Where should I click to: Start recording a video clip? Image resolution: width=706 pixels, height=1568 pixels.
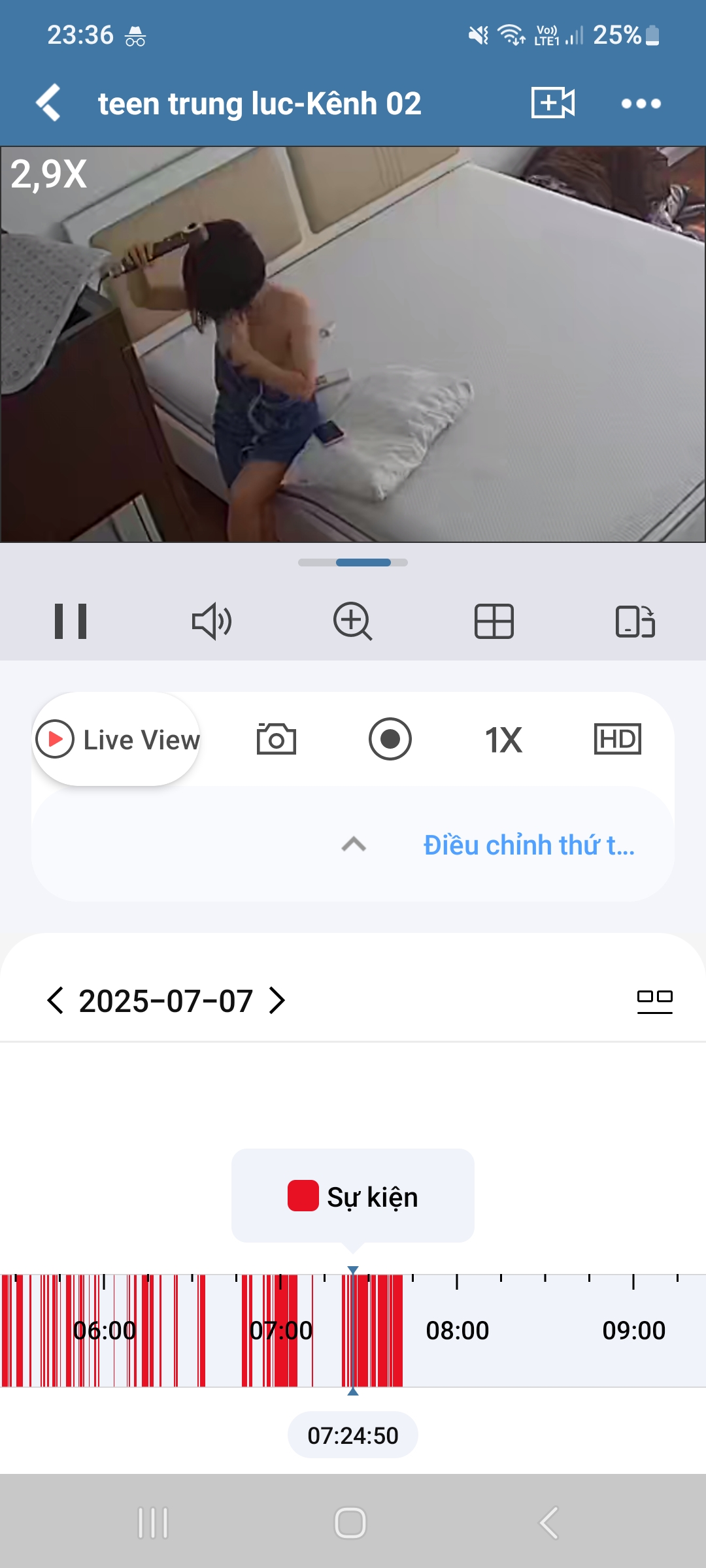(x=390, y=738)
